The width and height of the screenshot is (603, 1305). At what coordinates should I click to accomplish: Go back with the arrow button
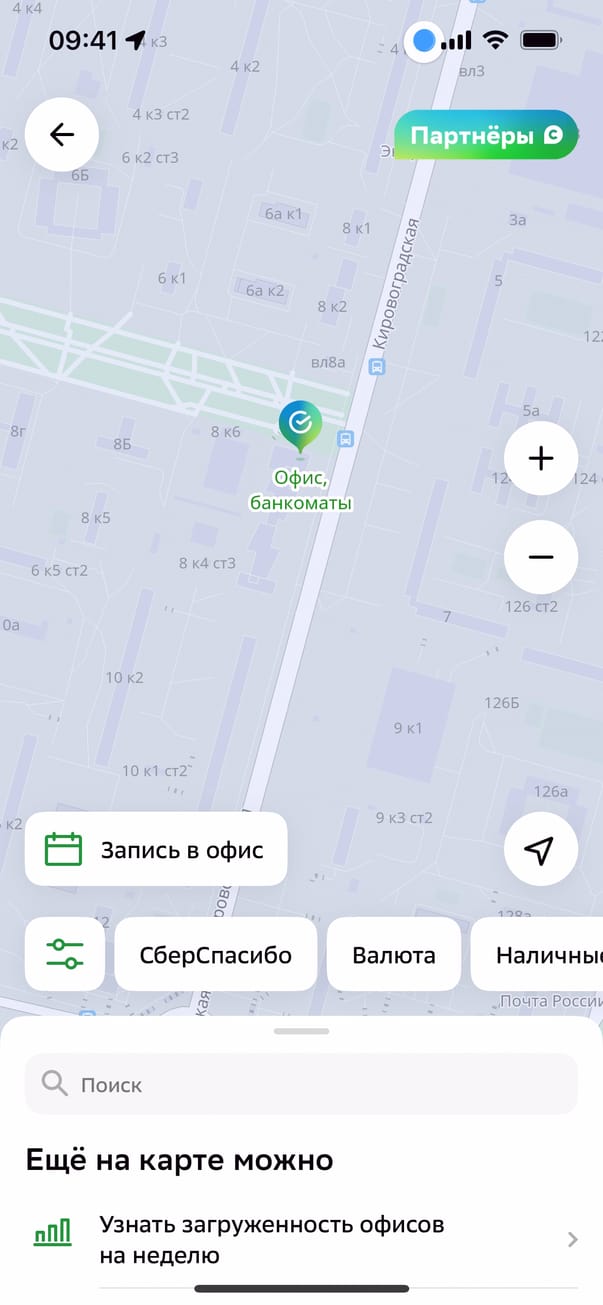[x=62, y=135]
